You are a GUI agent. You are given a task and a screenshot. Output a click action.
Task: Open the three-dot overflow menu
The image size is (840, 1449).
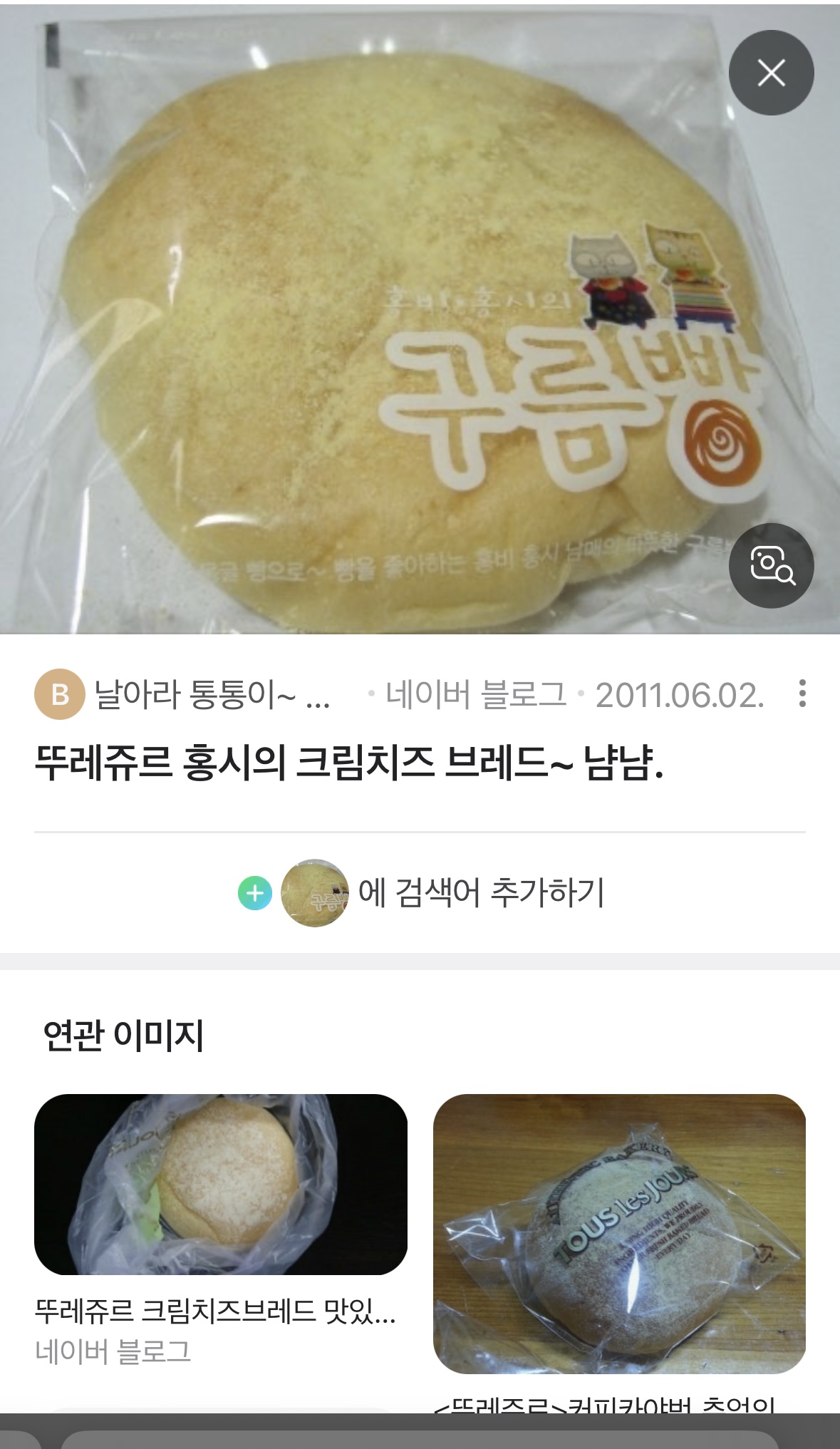pos(802,693)
